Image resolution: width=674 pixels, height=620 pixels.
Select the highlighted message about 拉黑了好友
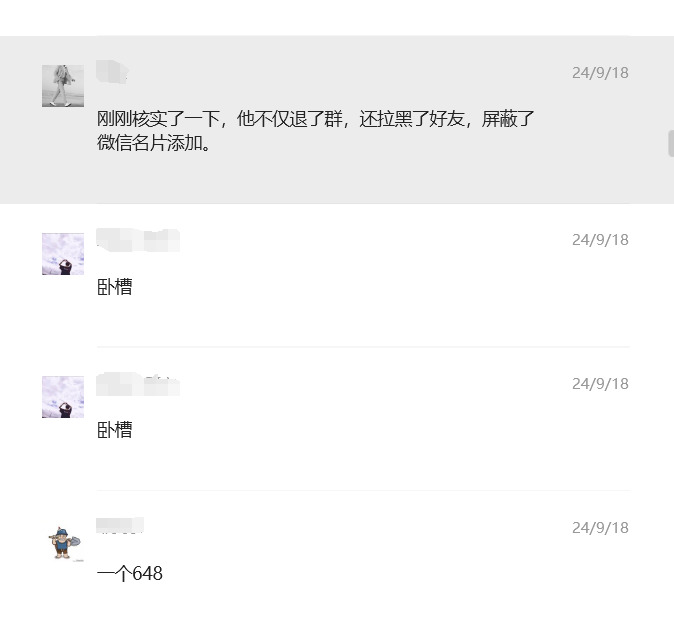(315, 131)
